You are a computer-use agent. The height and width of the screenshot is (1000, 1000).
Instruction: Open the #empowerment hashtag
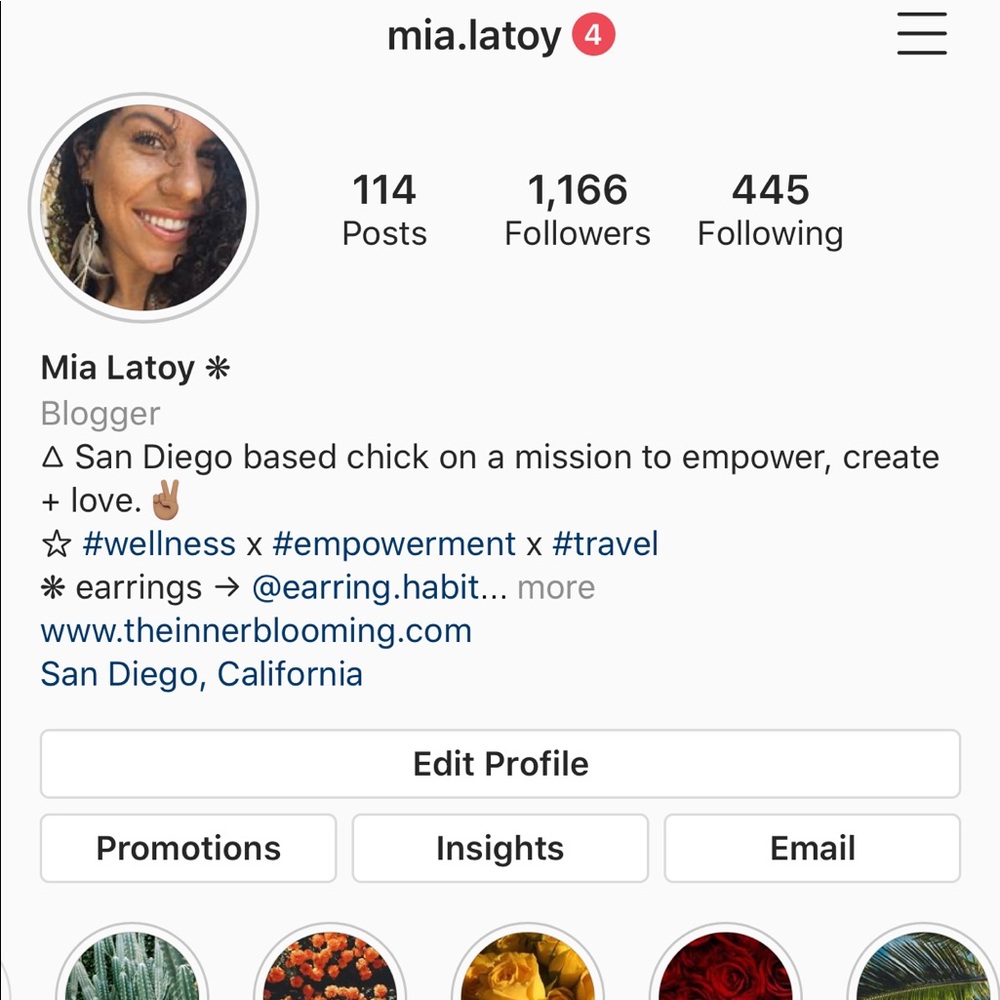pos(394,544)
